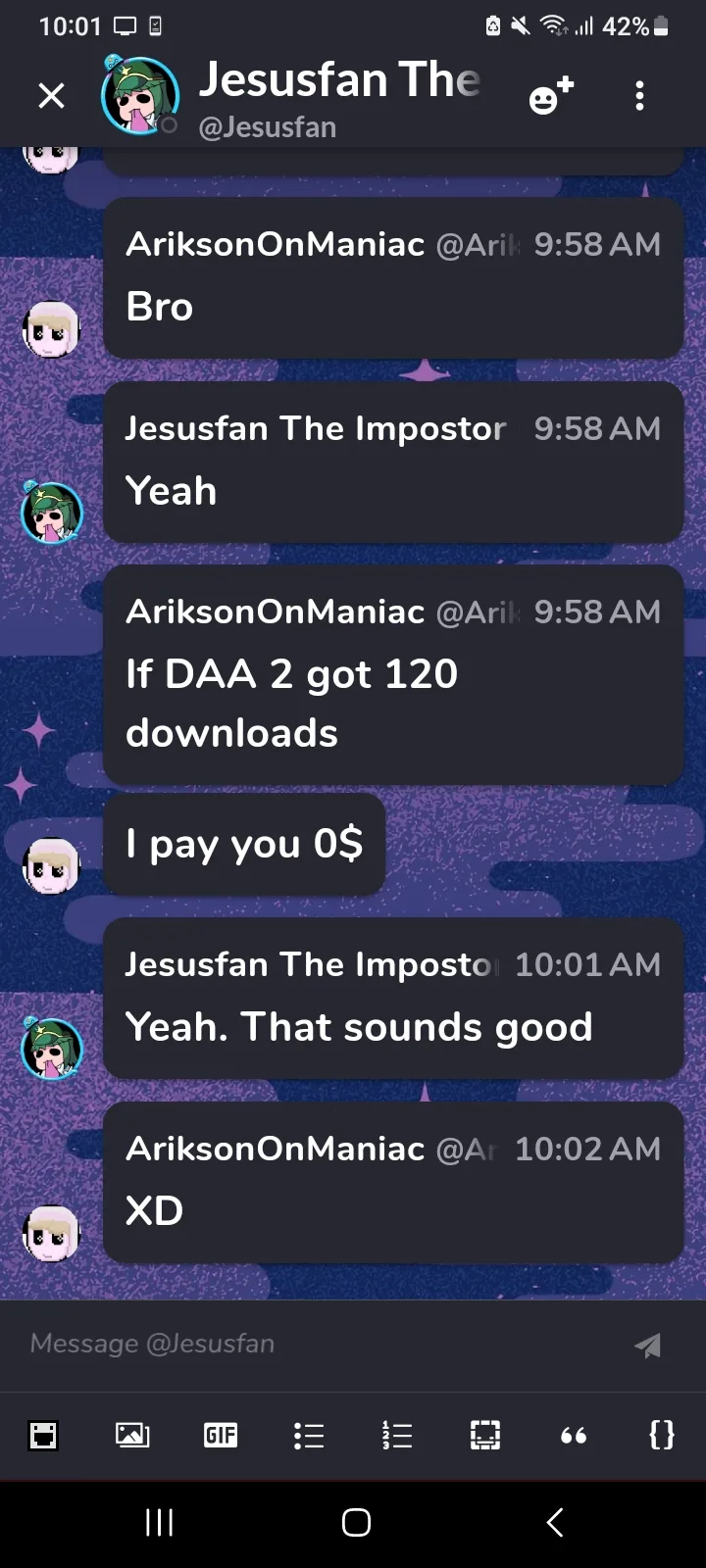Screen dimensions: 706x1568
Task: Open the three-dot overflow menu
Action: [639, 96]
